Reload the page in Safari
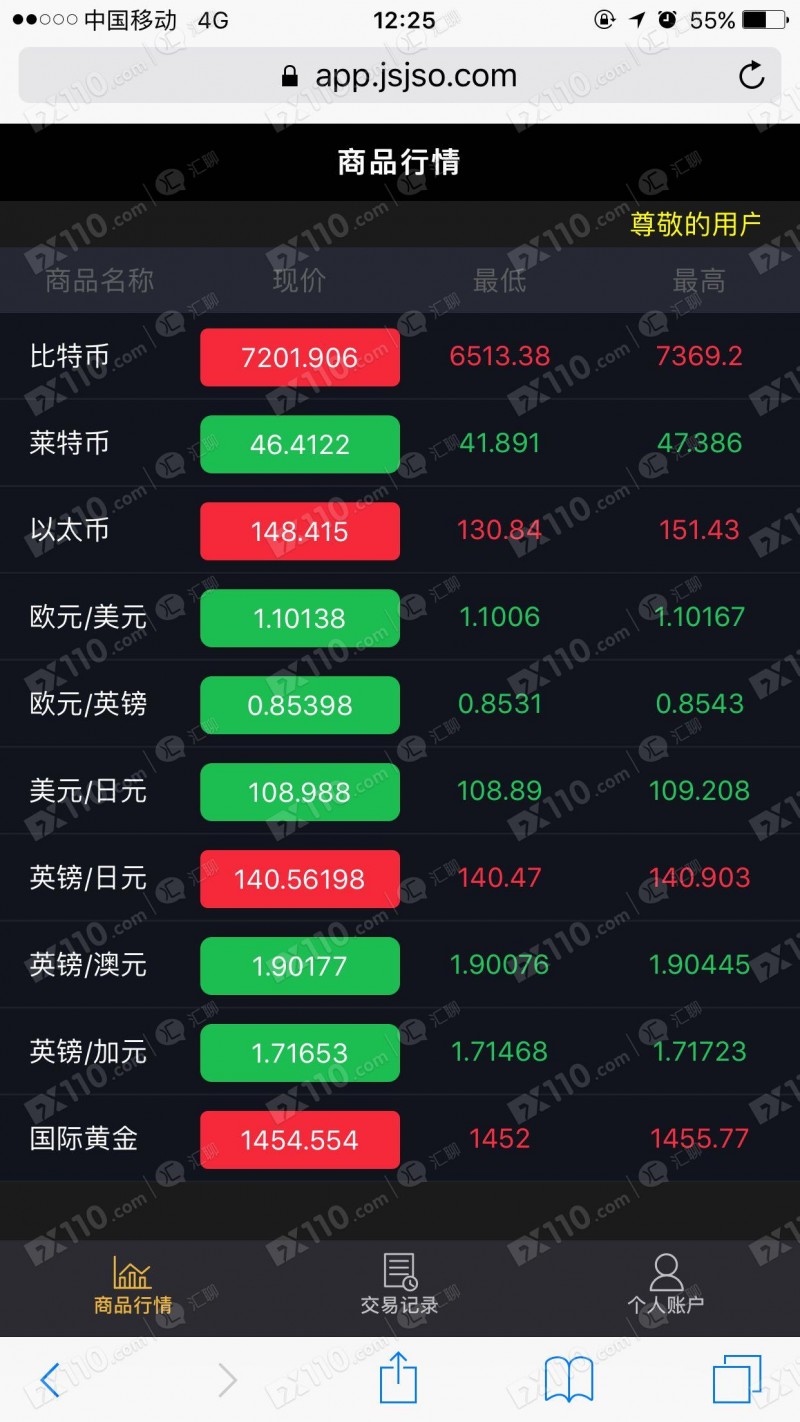The height and width of the screenshot is (1422, 800). pyautogui.click(x=751, y=76)
